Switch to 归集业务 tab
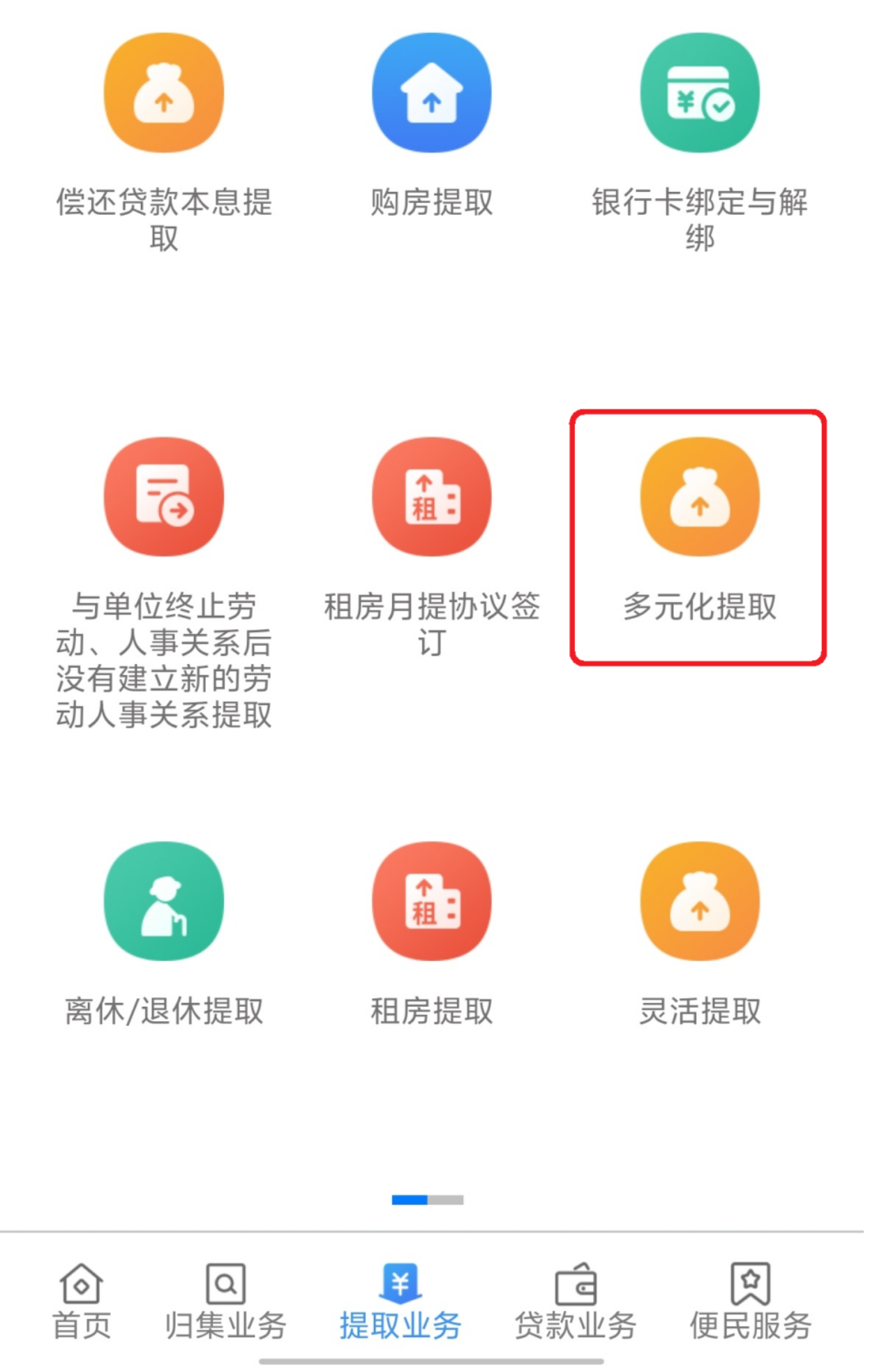 [225, 1302]
